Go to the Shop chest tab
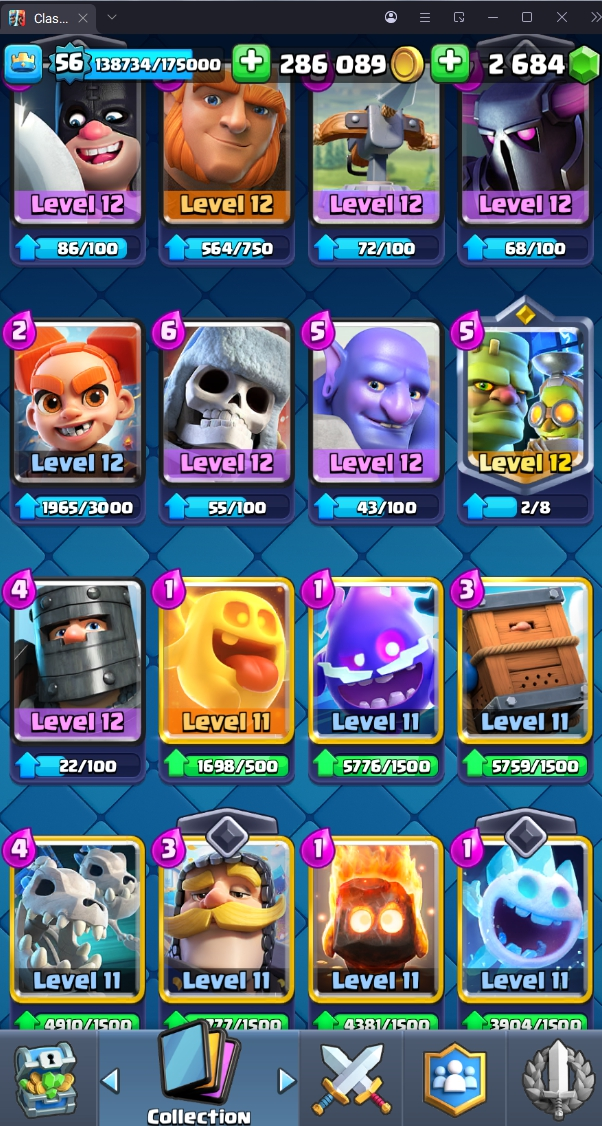The height and width of the screenshot is (1126, 602). pos(45,1079)
